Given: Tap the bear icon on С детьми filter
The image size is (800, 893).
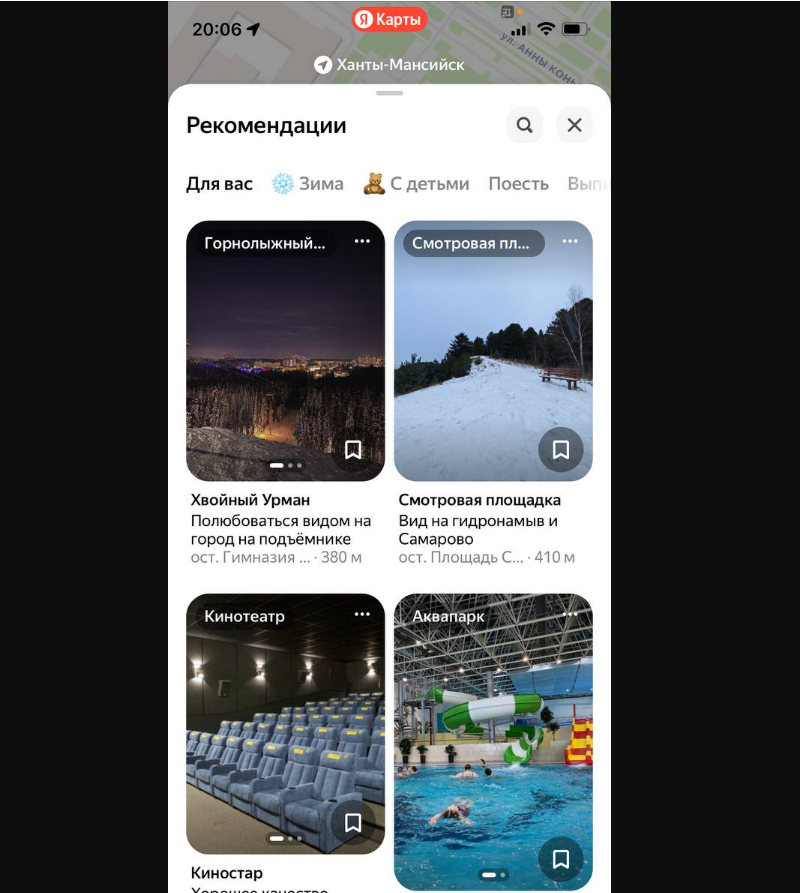Looking at the screenshot, I should pyautogui.click(x=376, y=184).
